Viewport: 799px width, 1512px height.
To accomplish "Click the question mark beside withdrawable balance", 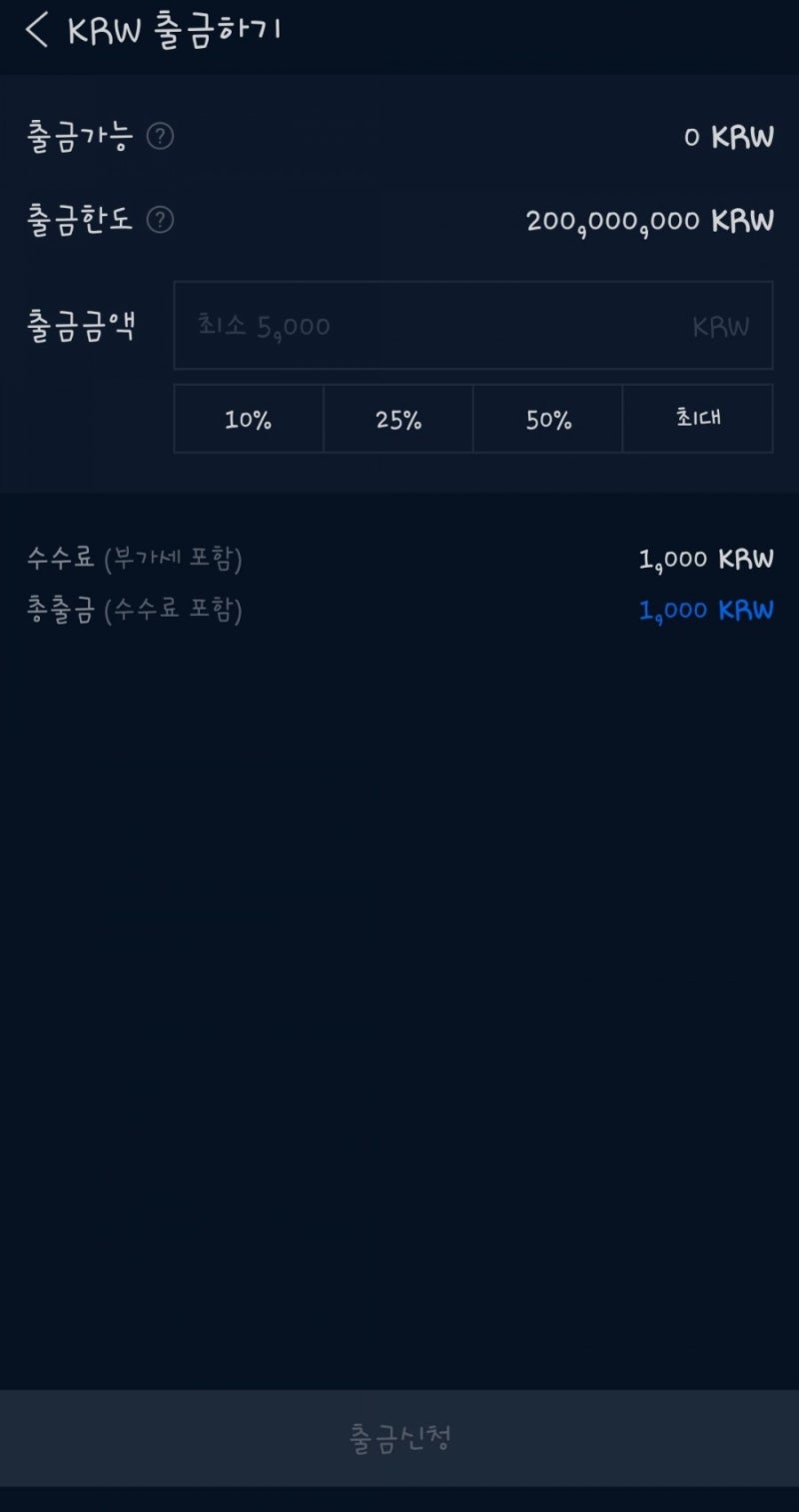I will click(162, 137).
